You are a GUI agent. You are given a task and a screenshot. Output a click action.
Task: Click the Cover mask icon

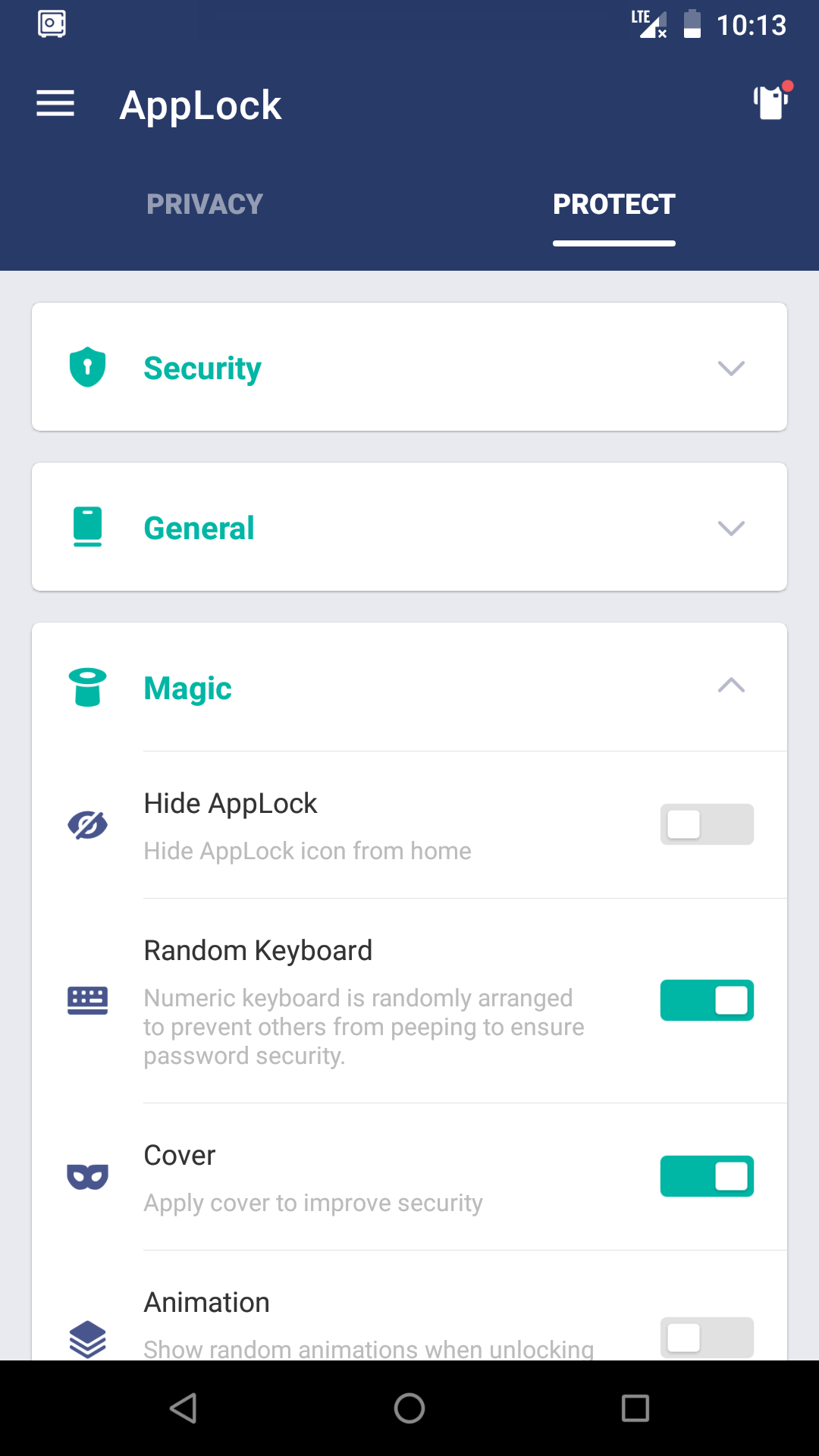coord(87,1176)
